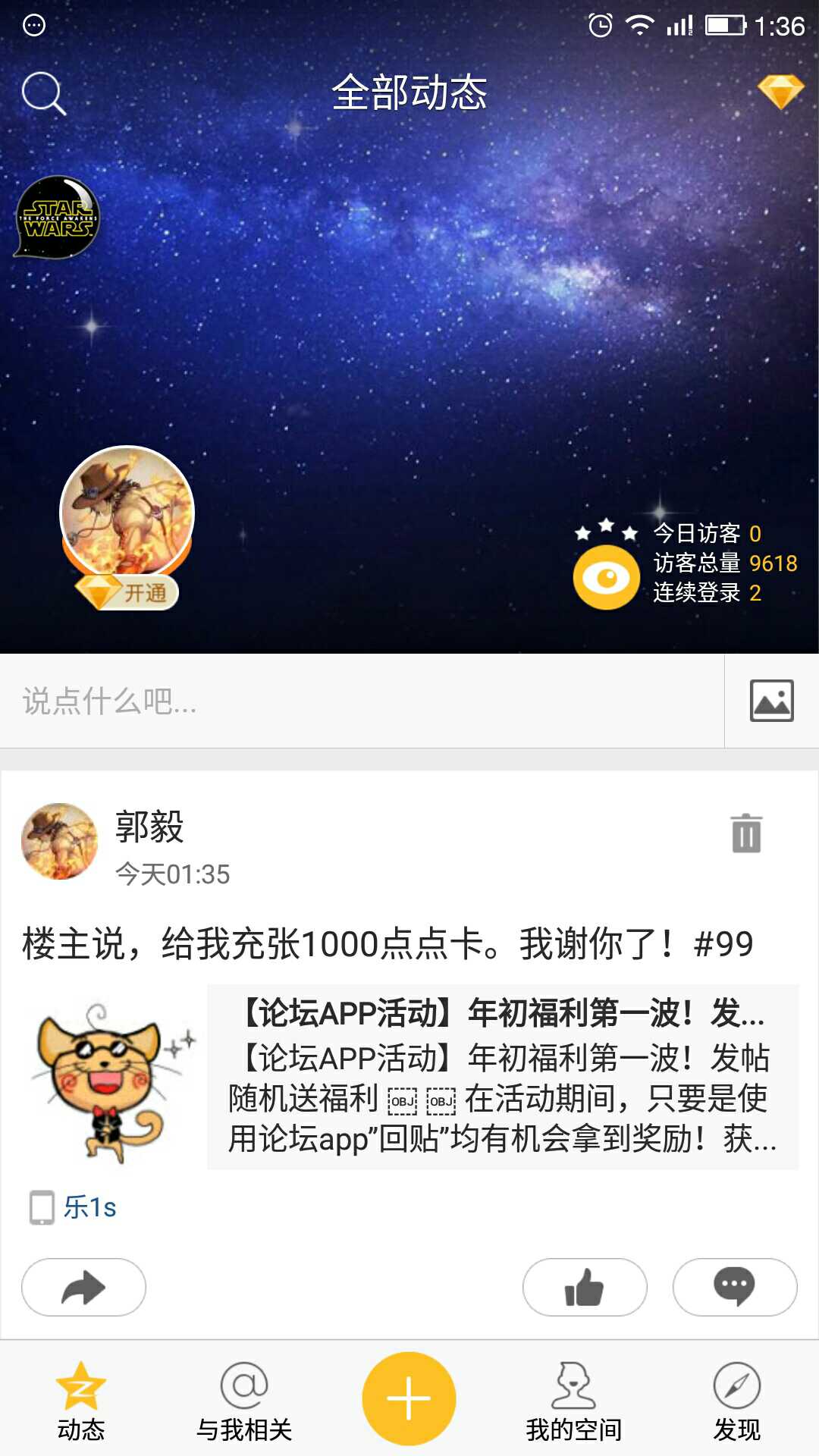Switch to the 动态 tab
The width and height of the screenshot is (819, 1456).
point(81,1401)
